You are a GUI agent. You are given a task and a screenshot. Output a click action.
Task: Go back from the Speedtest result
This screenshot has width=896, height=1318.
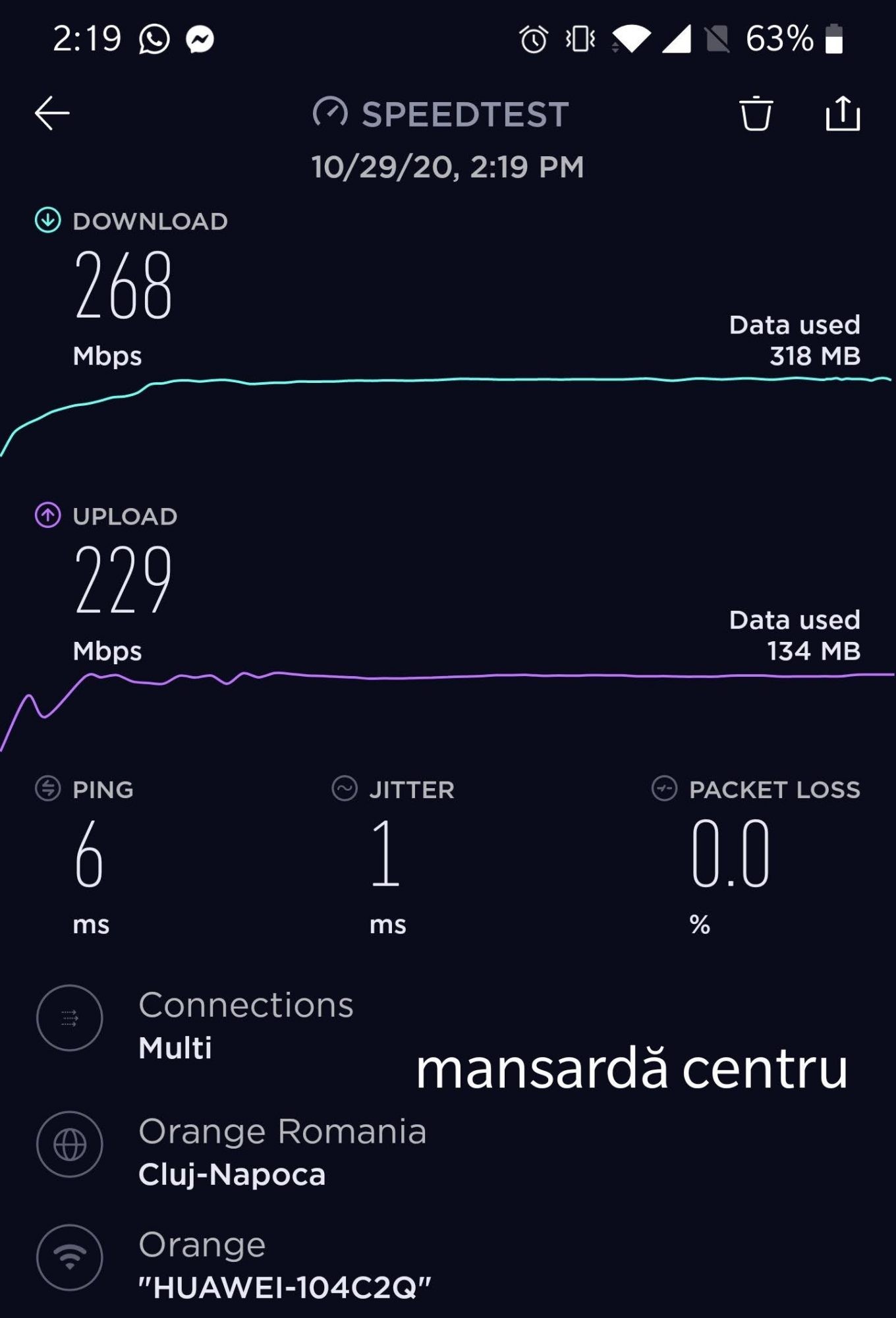coord(52,113)
